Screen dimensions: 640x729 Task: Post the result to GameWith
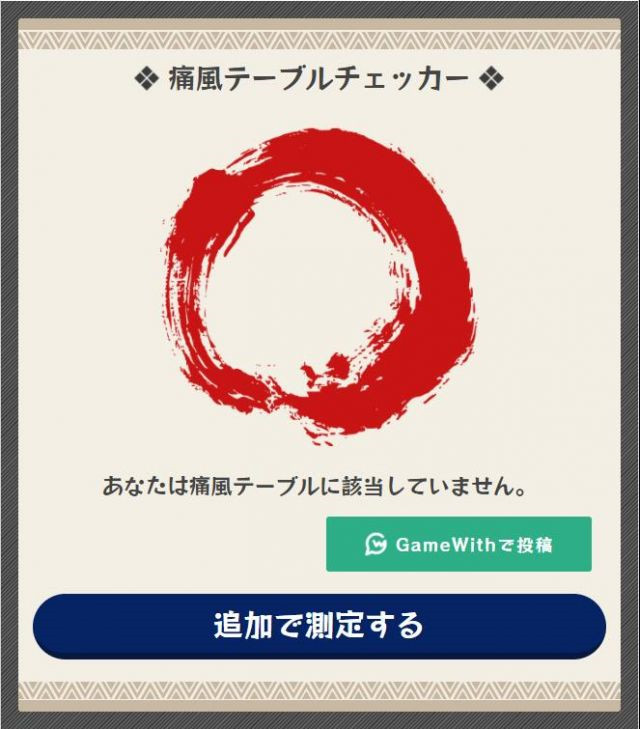point(458,544)
